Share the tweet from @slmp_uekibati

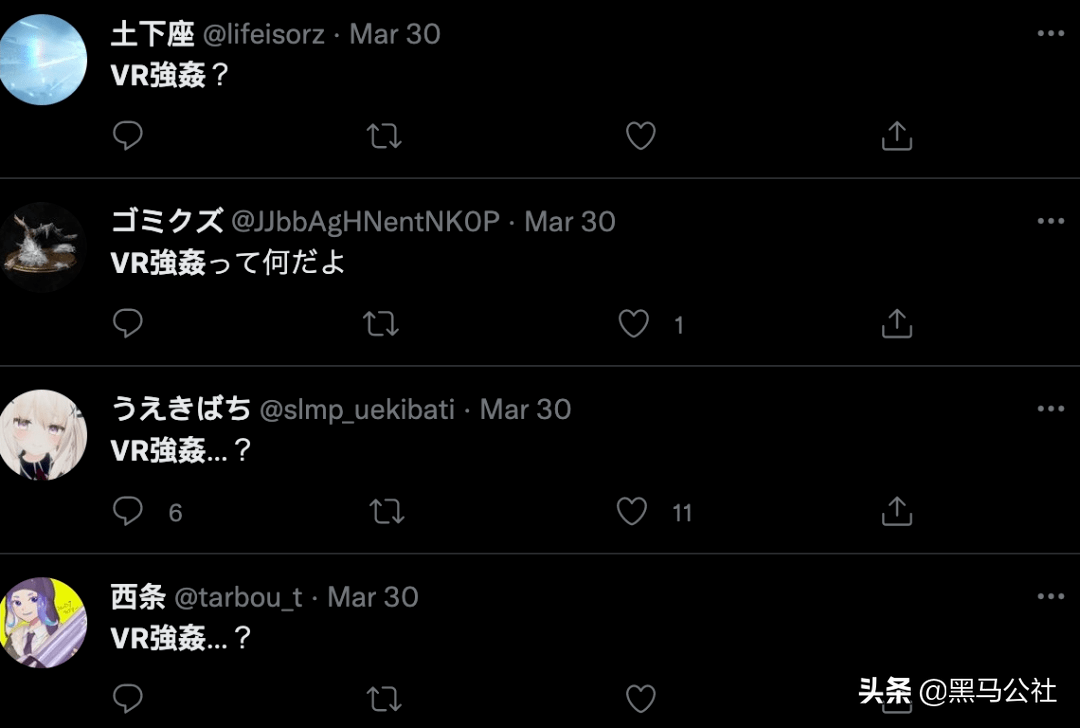pyautogui.click(x=897, y=511)
